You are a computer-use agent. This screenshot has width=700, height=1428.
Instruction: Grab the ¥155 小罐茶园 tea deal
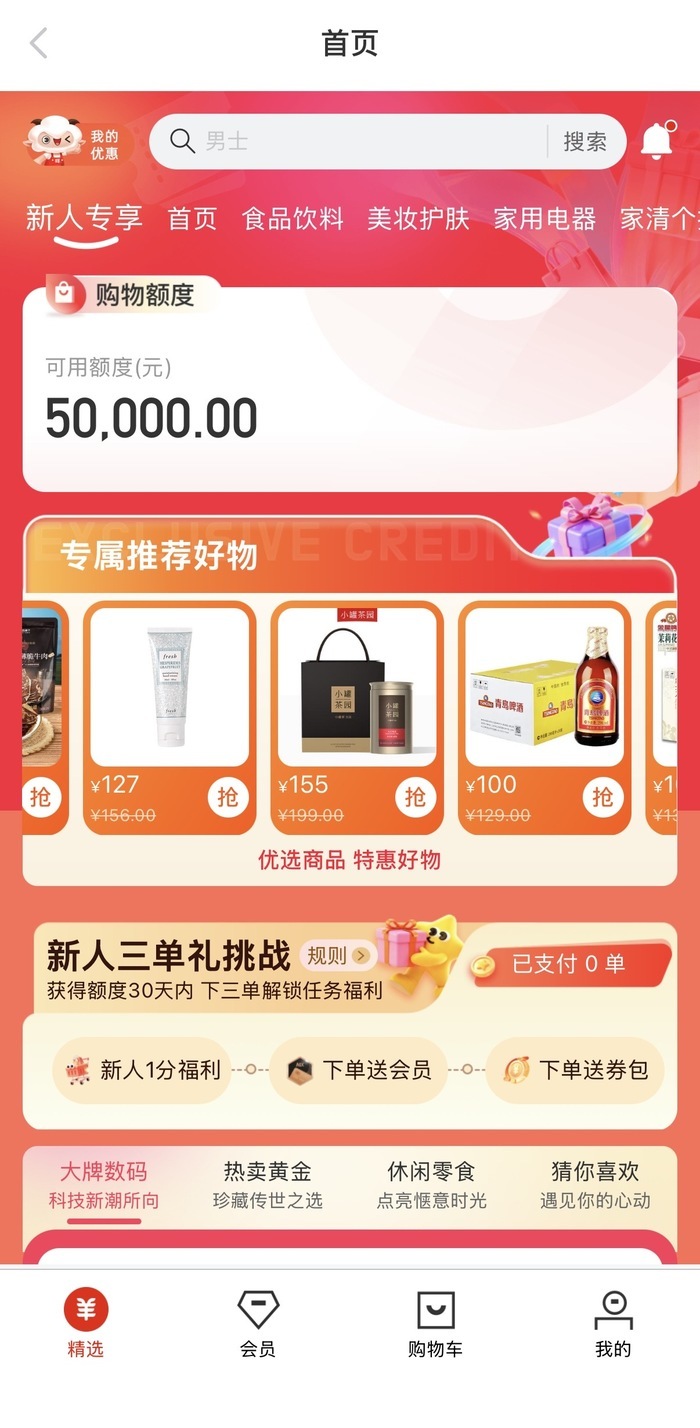tap(415, 797)
